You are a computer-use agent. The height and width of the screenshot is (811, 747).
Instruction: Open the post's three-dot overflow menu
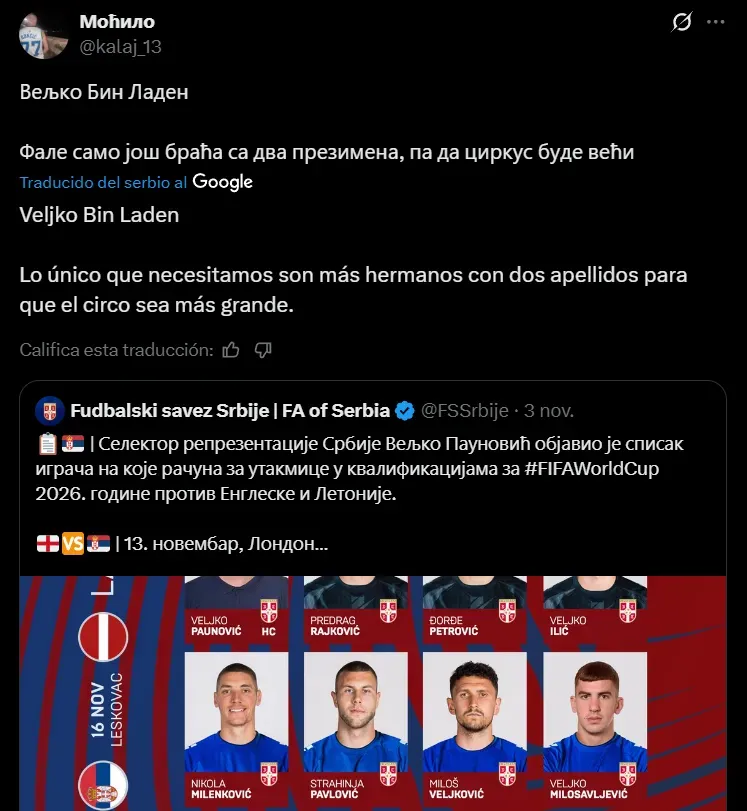[715, 22]
